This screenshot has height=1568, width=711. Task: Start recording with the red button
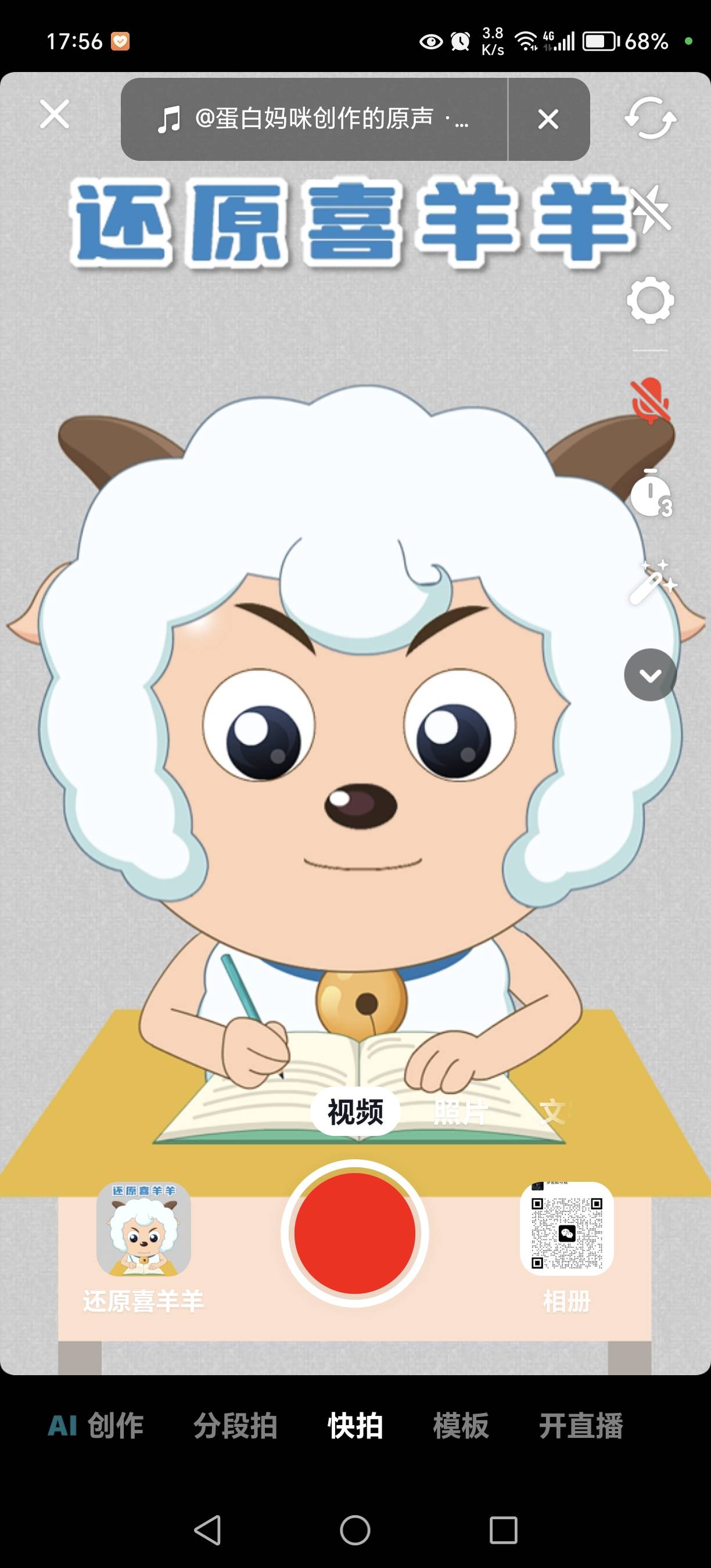[355, 1233]
